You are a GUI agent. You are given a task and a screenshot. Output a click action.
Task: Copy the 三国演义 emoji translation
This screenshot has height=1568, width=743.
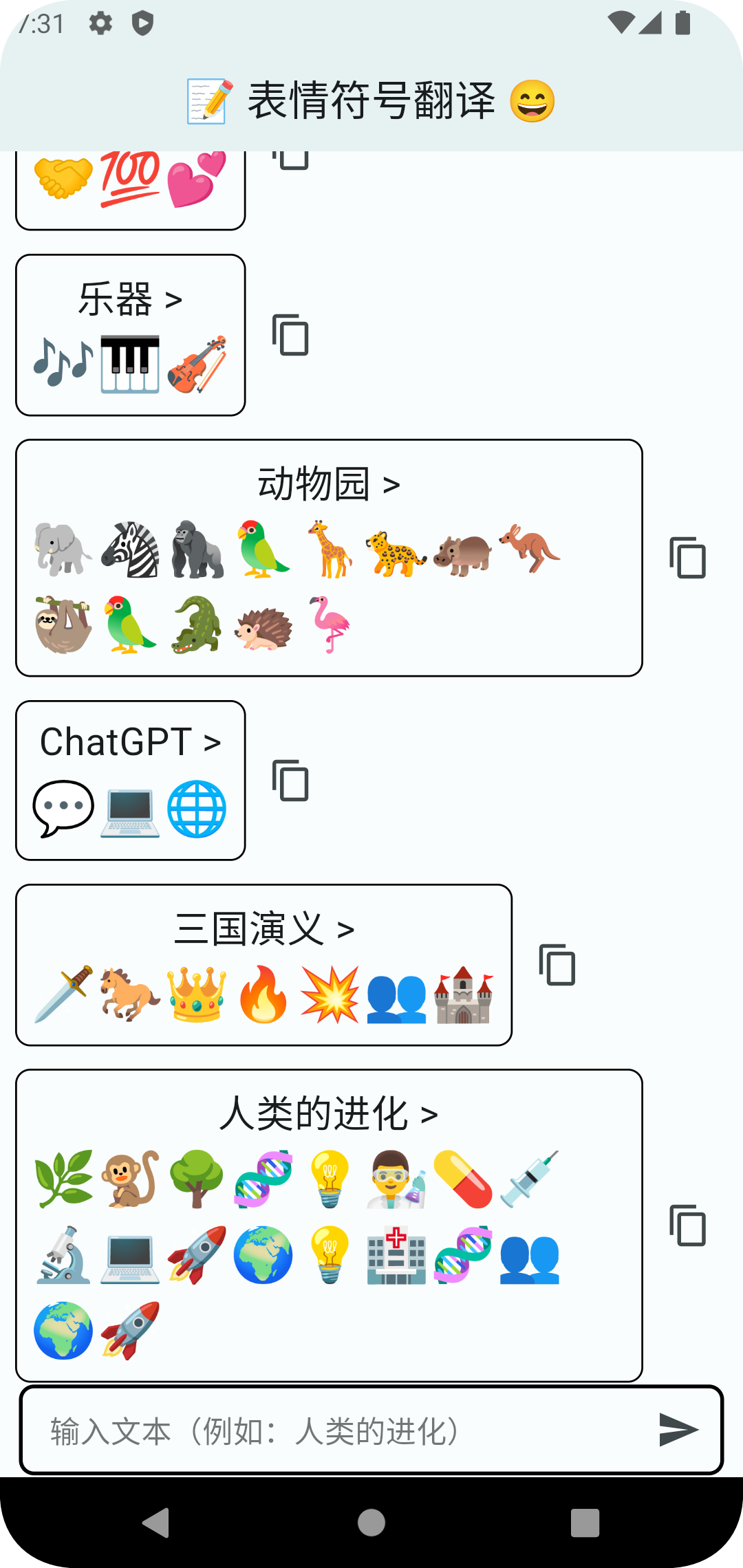[557, 965]
